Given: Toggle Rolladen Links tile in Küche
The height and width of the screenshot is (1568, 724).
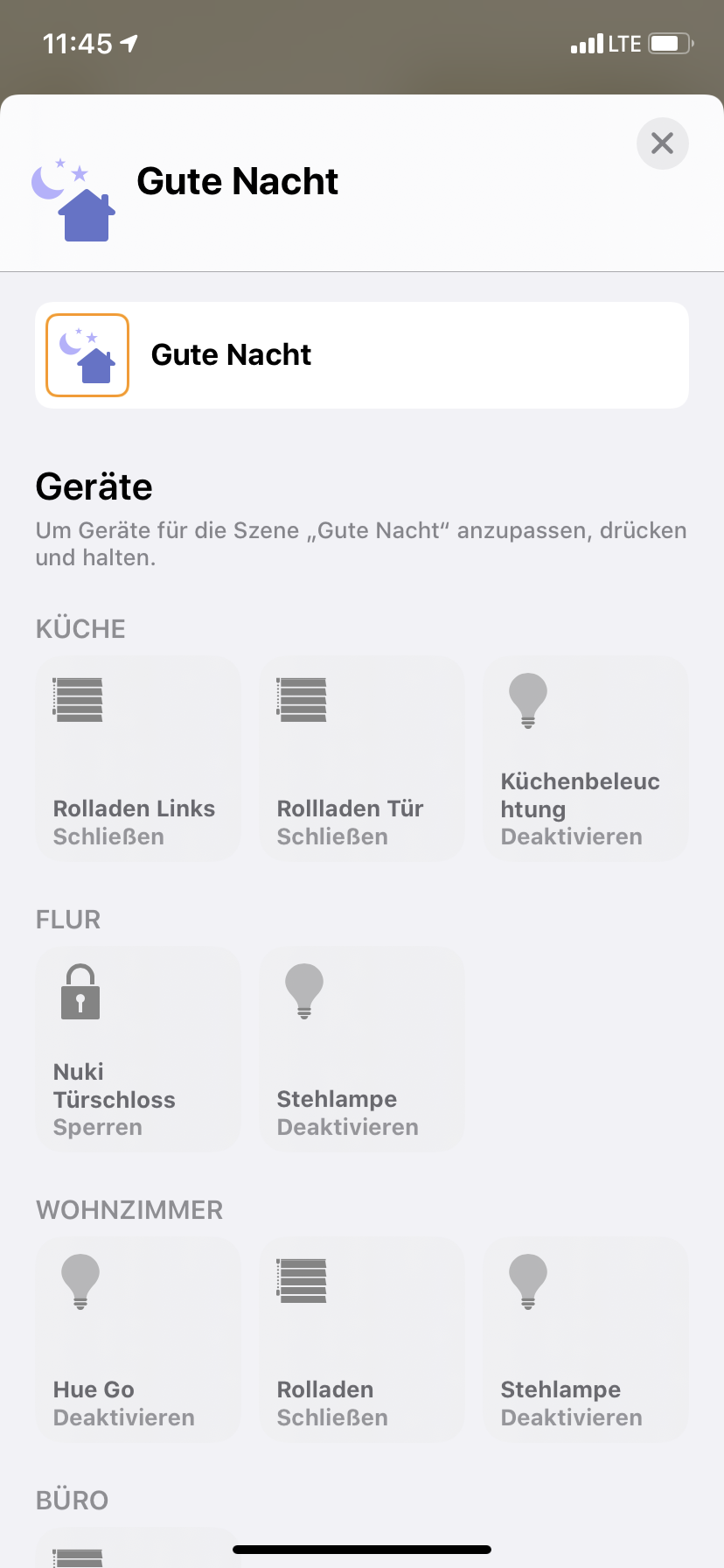Looking at the screenshot, I should (138, 759).
